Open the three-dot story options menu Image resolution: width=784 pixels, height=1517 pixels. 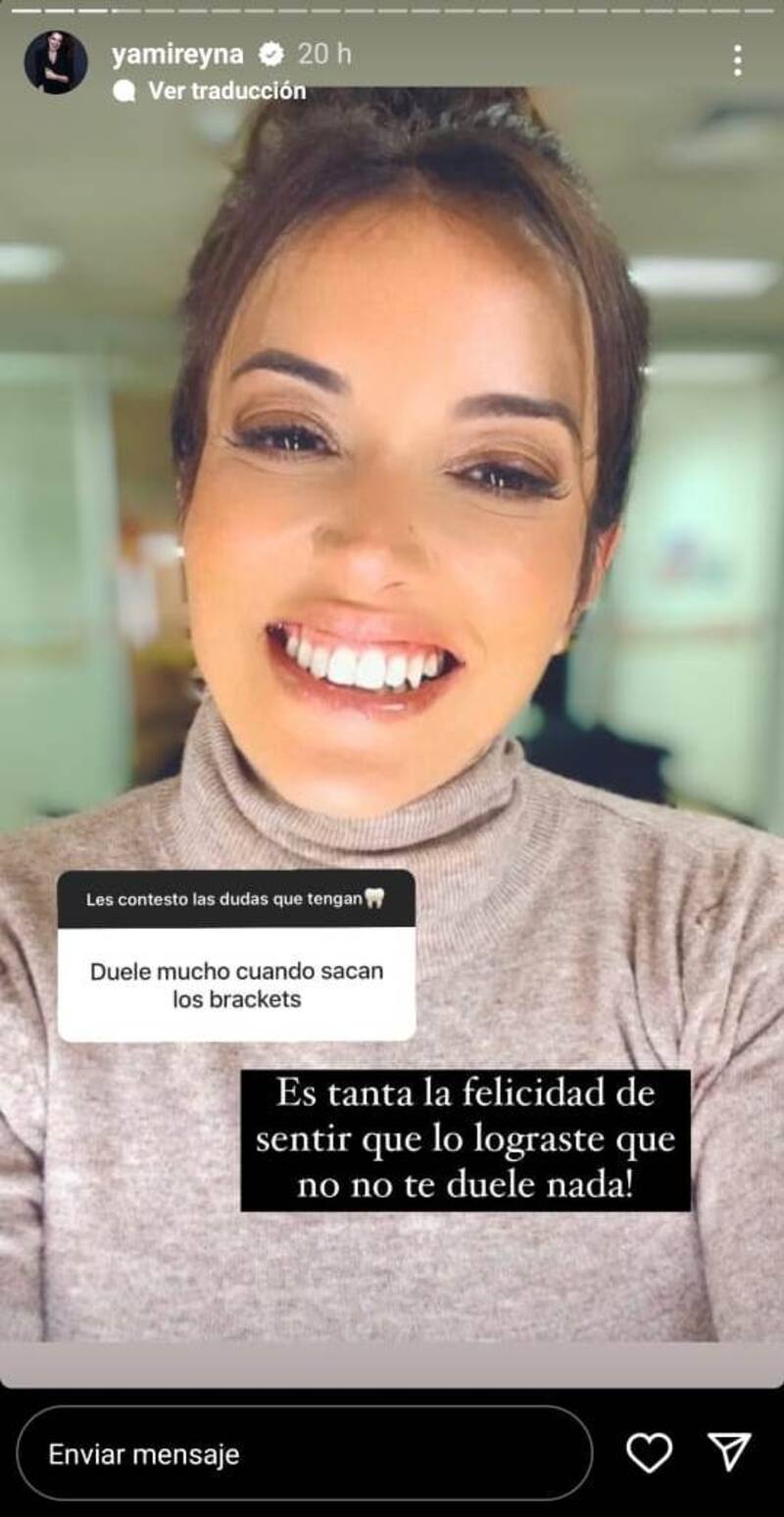pos(737,61)
